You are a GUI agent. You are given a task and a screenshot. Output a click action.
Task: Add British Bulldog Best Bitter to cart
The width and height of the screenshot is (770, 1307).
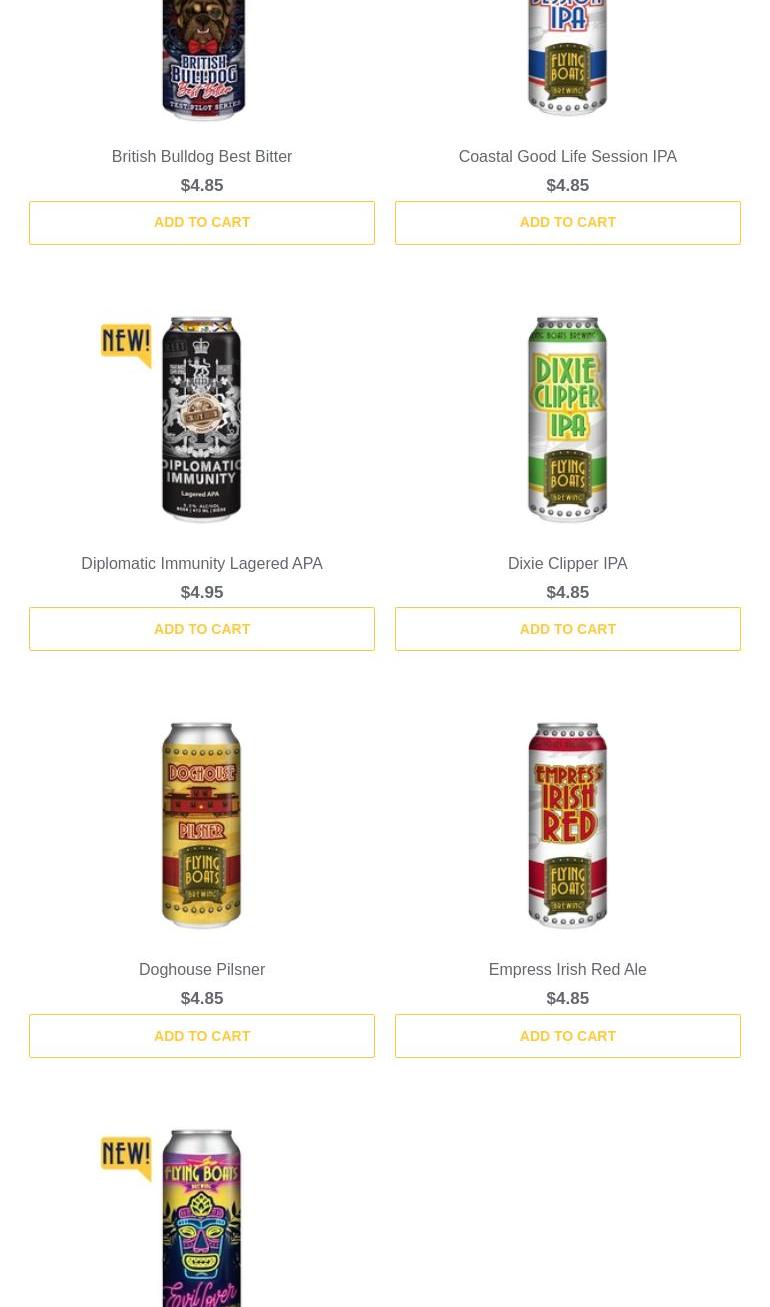202,222
